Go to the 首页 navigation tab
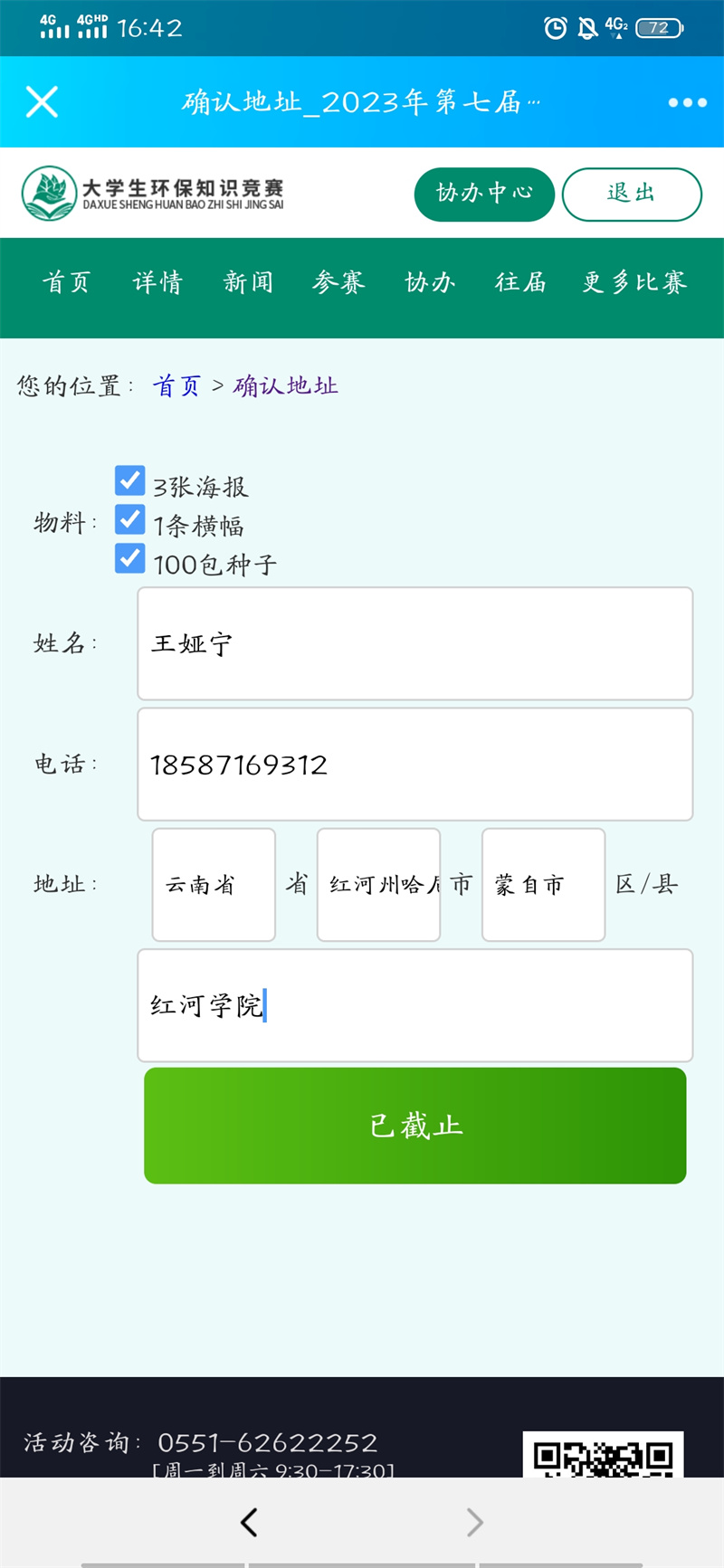The image size is (724, 1568). 67,283
